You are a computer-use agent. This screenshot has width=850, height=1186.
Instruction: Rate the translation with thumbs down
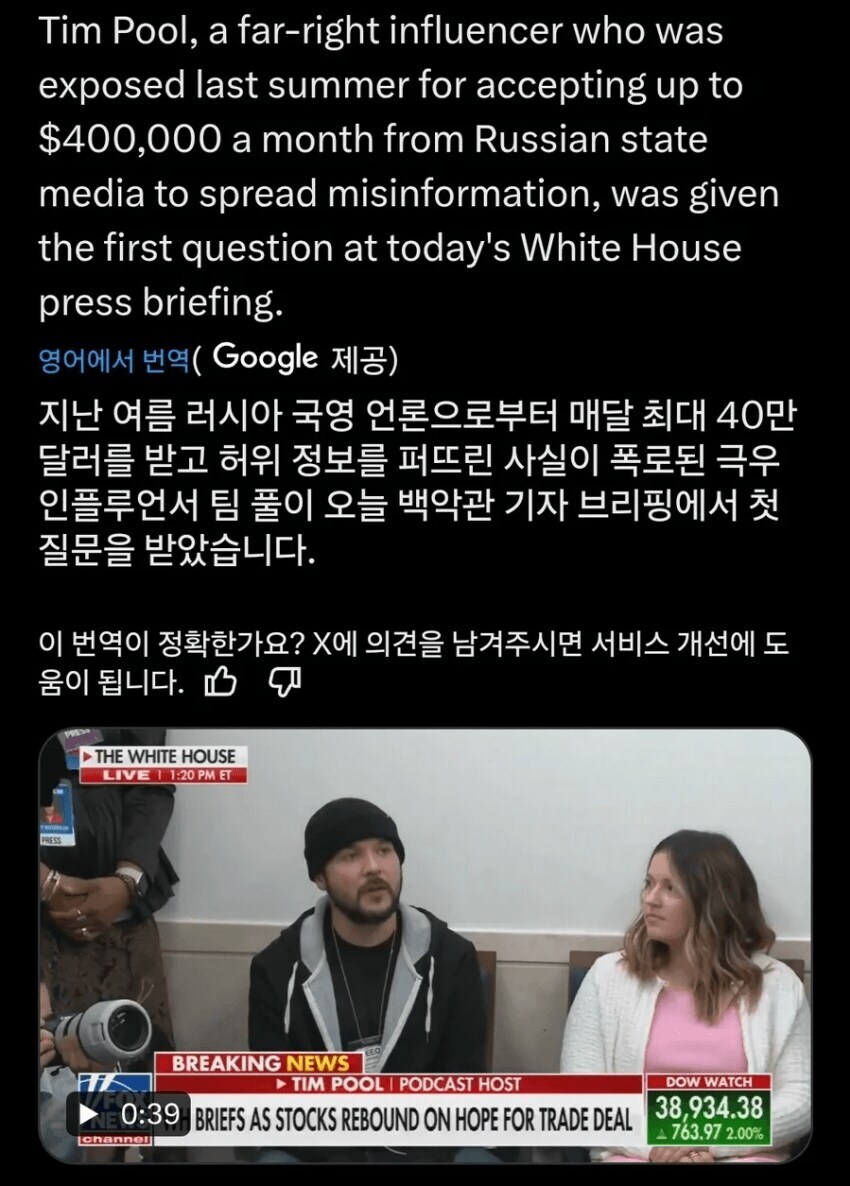285,683
